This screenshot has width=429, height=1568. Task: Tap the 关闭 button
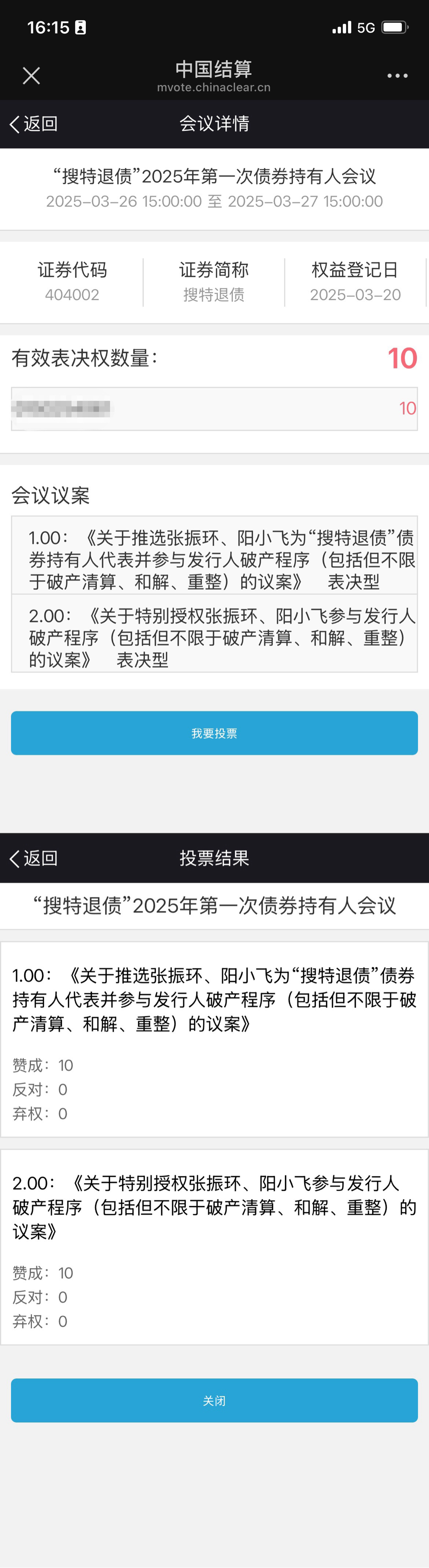[x=214, y=1401]
